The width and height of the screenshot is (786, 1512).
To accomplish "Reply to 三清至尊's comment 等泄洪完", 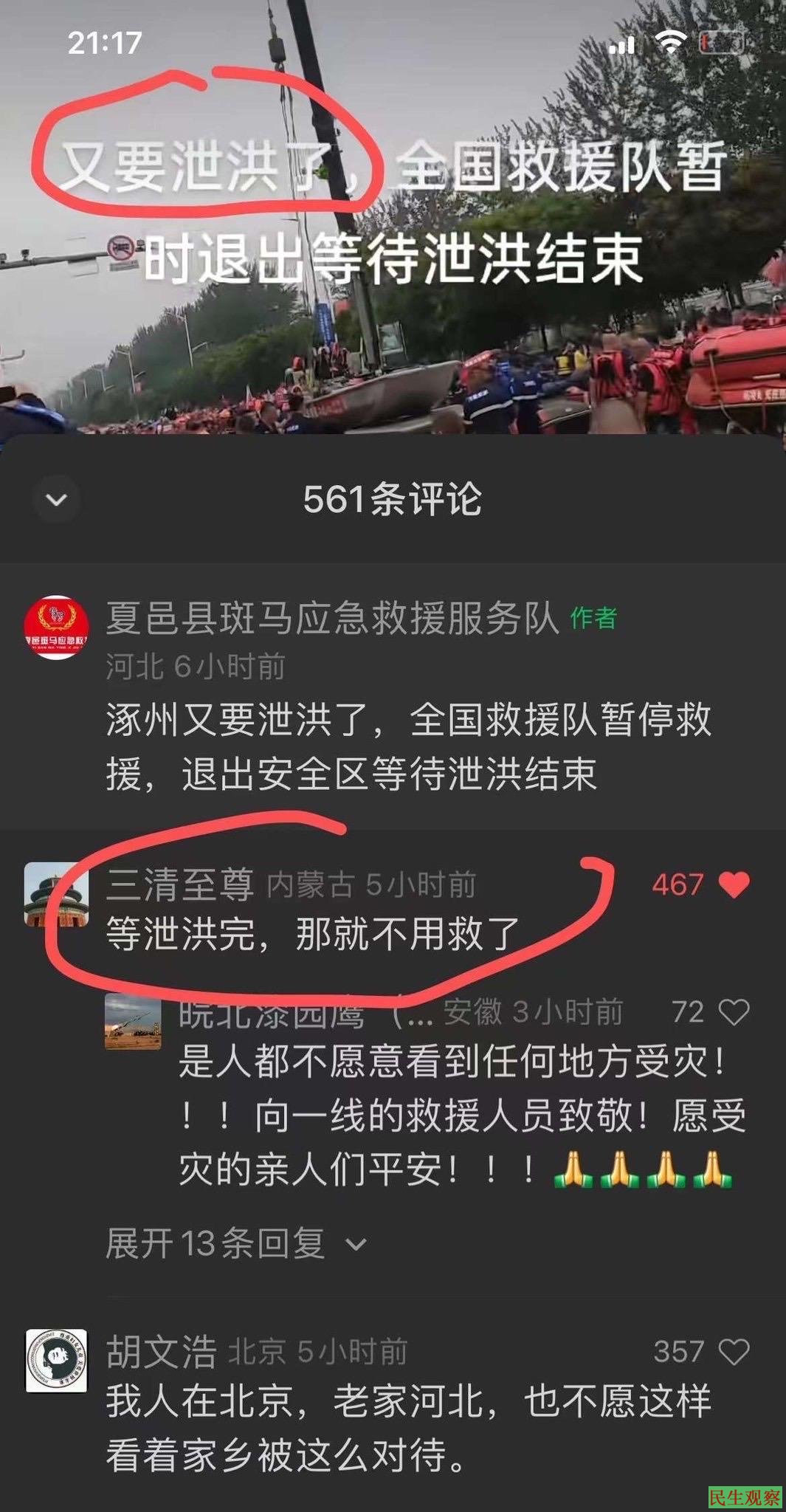I will click(313, 934).
